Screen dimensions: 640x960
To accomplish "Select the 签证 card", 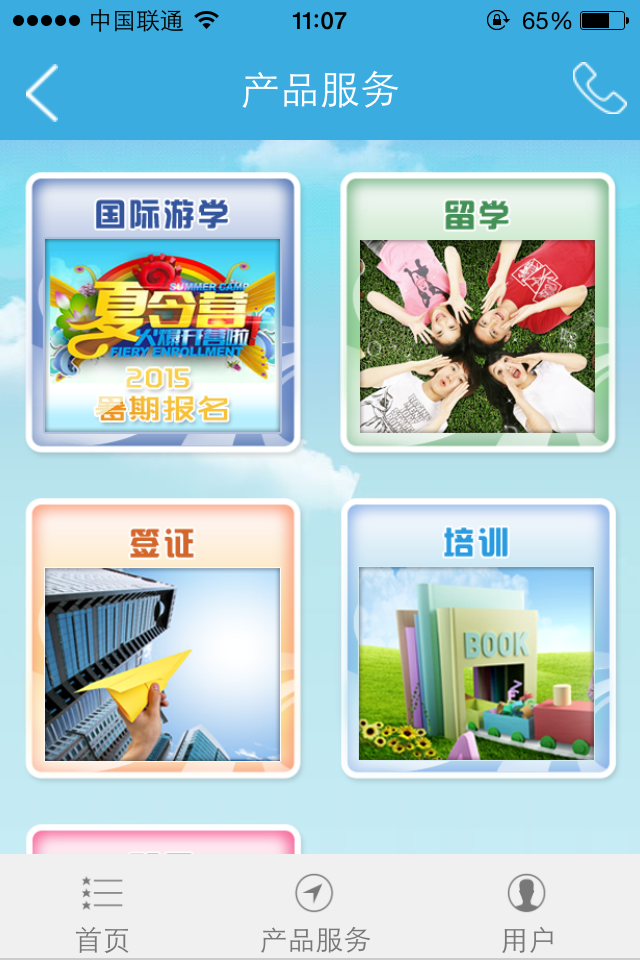I will point(163,639).
